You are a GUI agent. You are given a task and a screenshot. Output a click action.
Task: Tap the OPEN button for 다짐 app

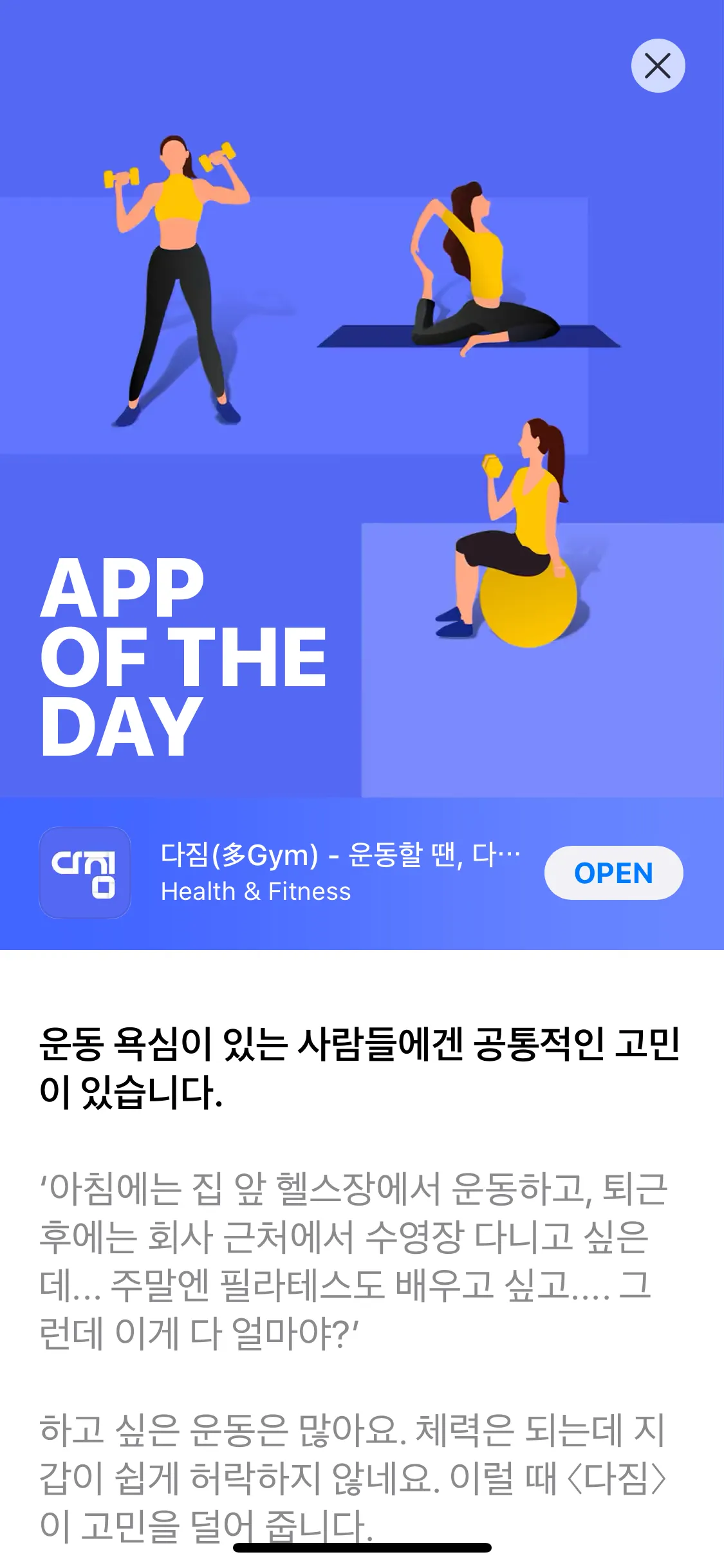pos(613,873)
